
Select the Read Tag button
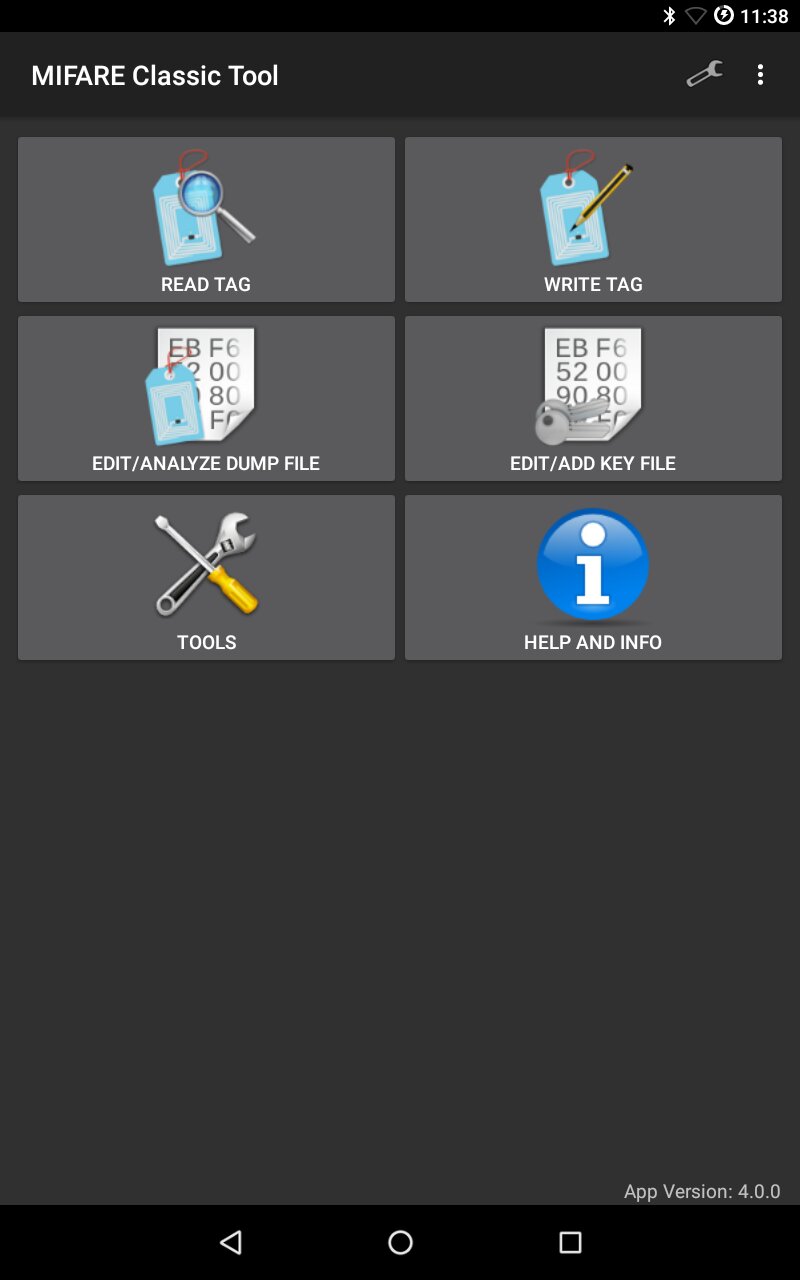(x=206, y=220)
